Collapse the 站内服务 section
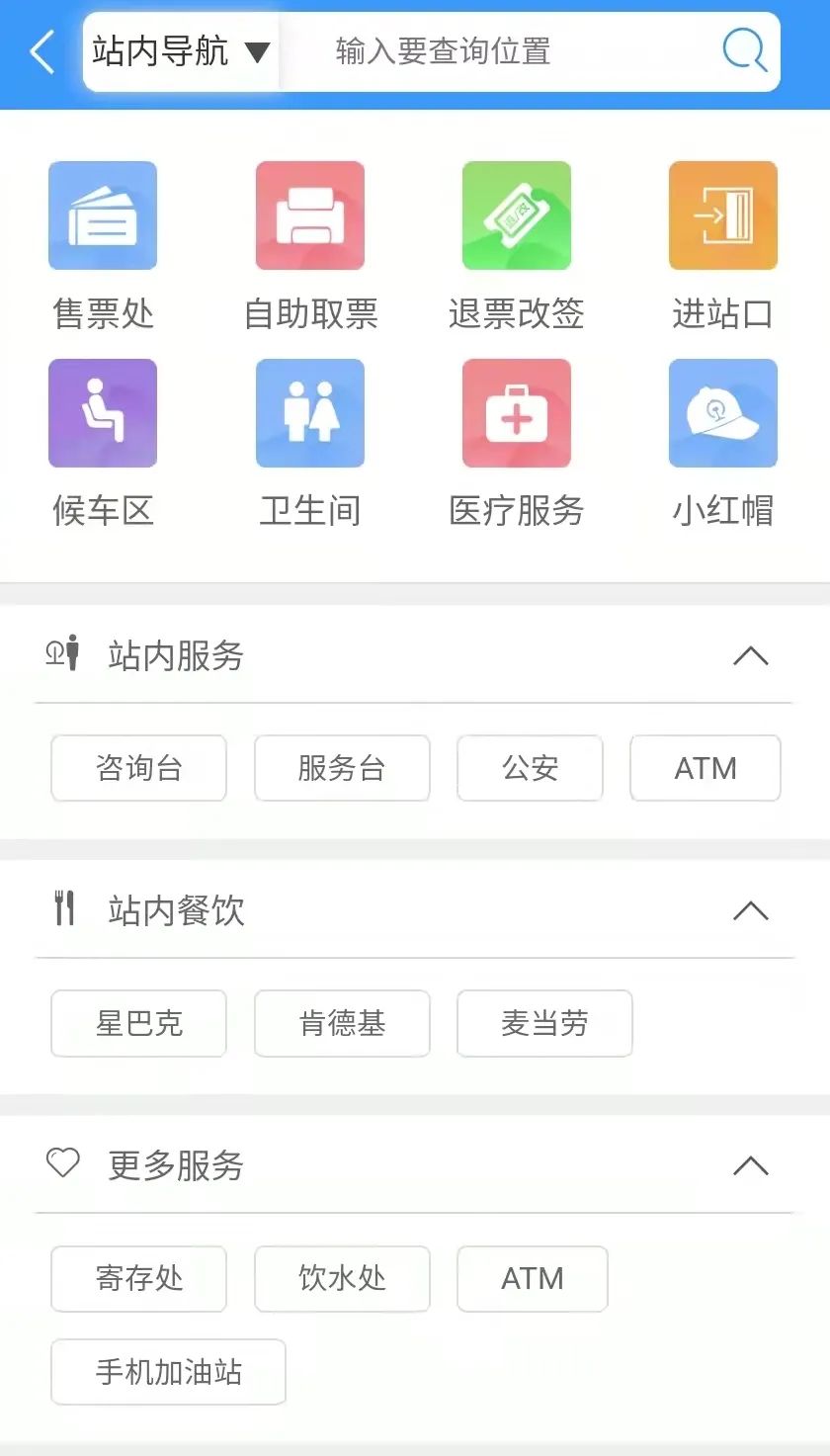 click(751, 655)
